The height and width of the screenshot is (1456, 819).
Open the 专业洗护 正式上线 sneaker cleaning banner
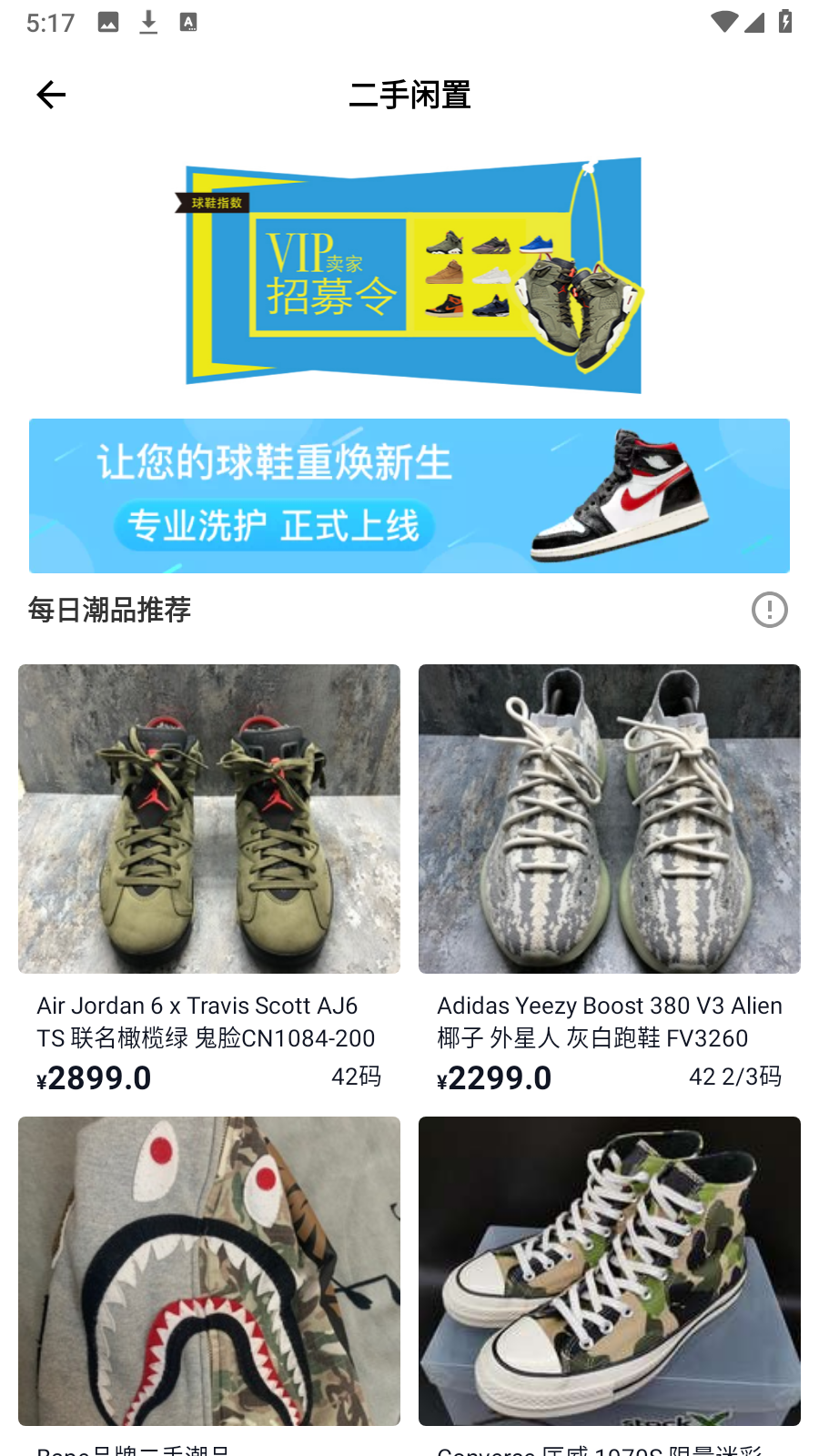pos(409,495)
